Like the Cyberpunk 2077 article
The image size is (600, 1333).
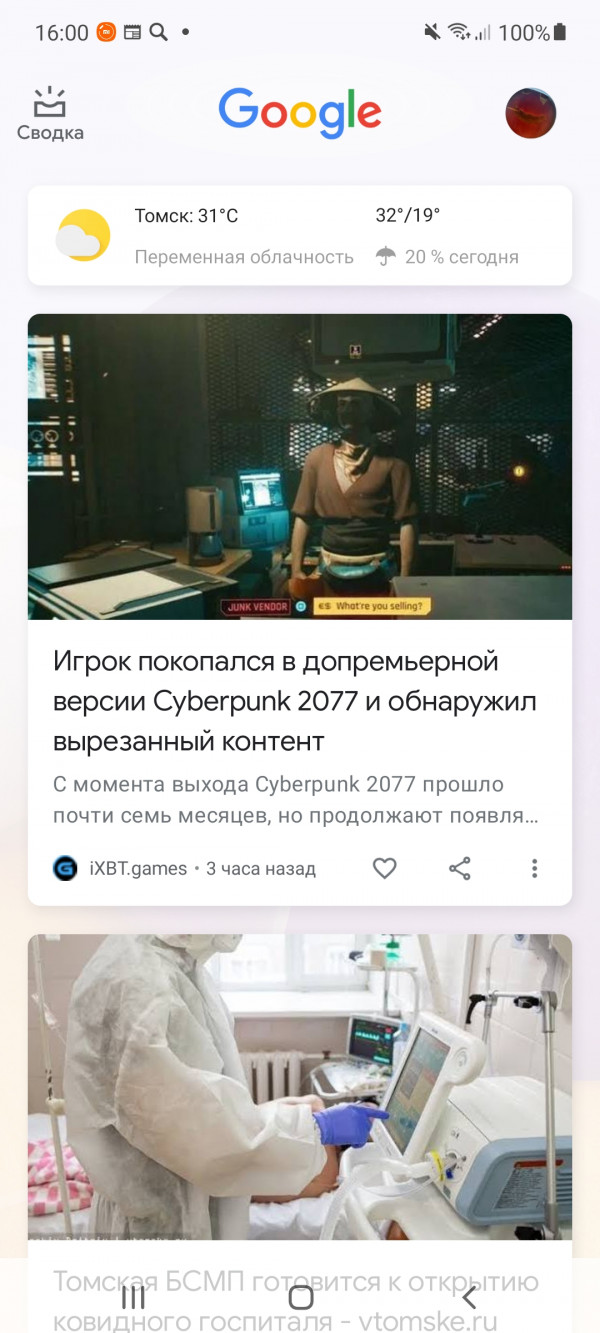385,868
